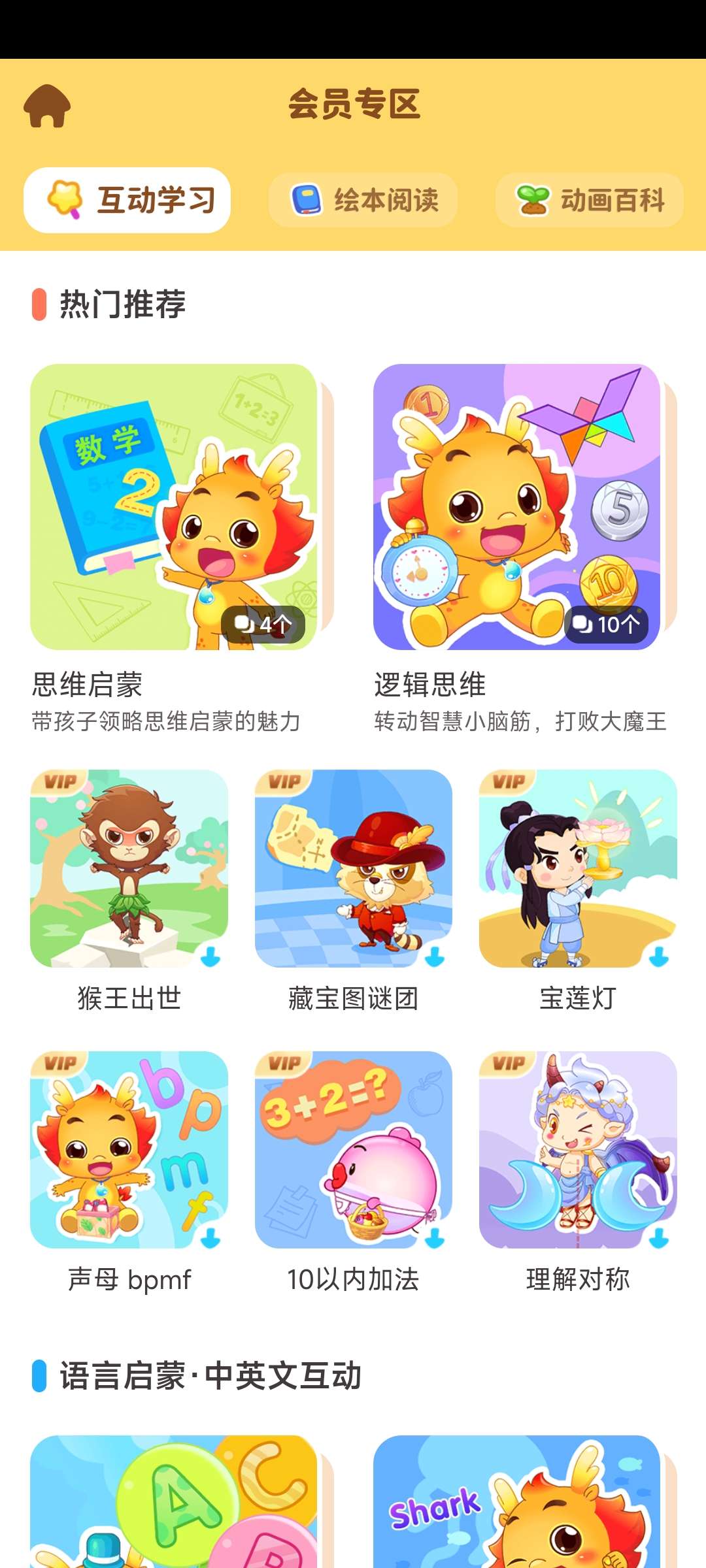Open the 猴王出世 lesson
706x1568 pixels.
(x=129, y=869)
